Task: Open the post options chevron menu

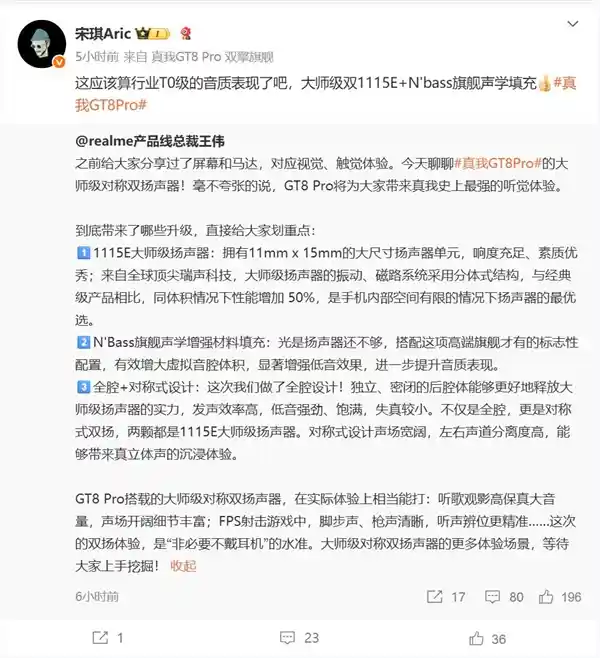Action: (x=572, y=23)
